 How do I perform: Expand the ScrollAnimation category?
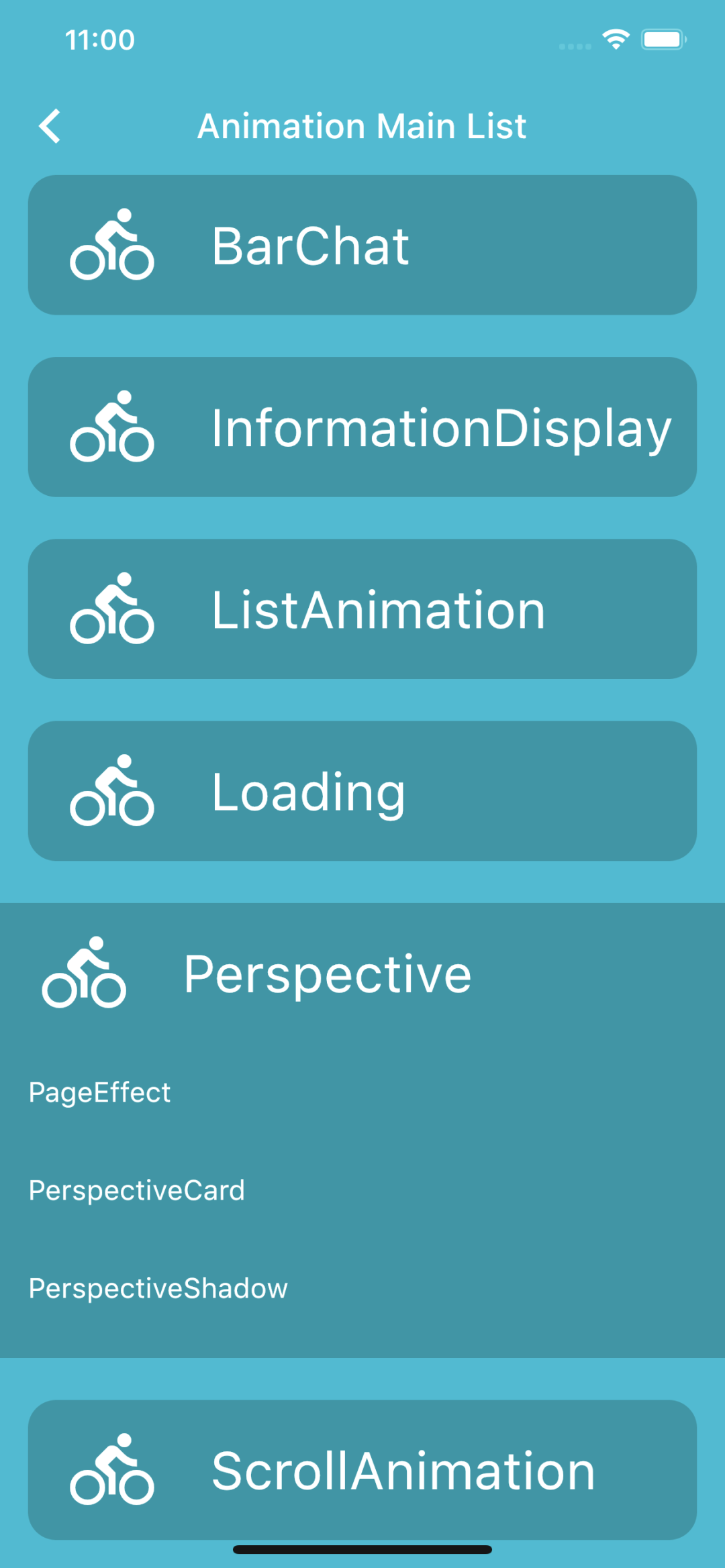click(362, 1470)
